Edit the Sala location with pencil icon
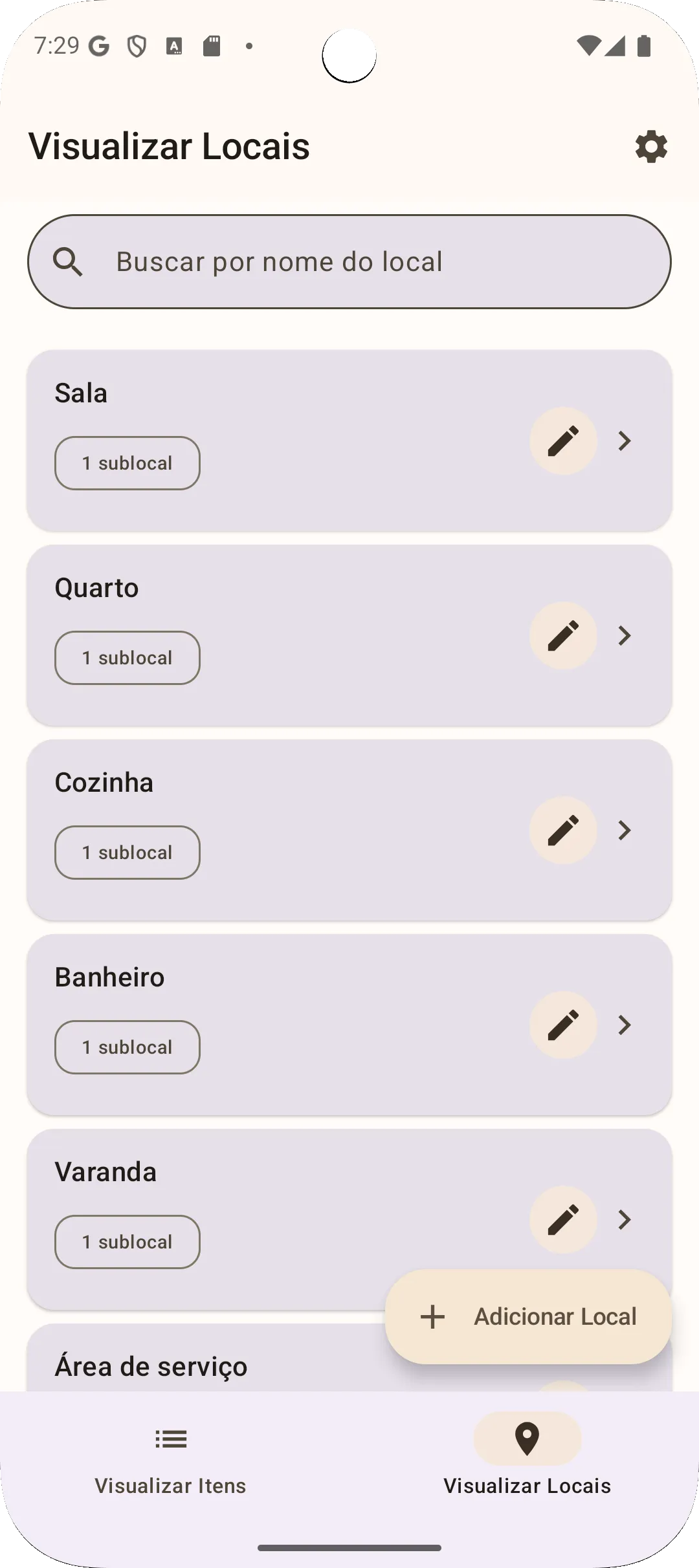 pos(562,441)
